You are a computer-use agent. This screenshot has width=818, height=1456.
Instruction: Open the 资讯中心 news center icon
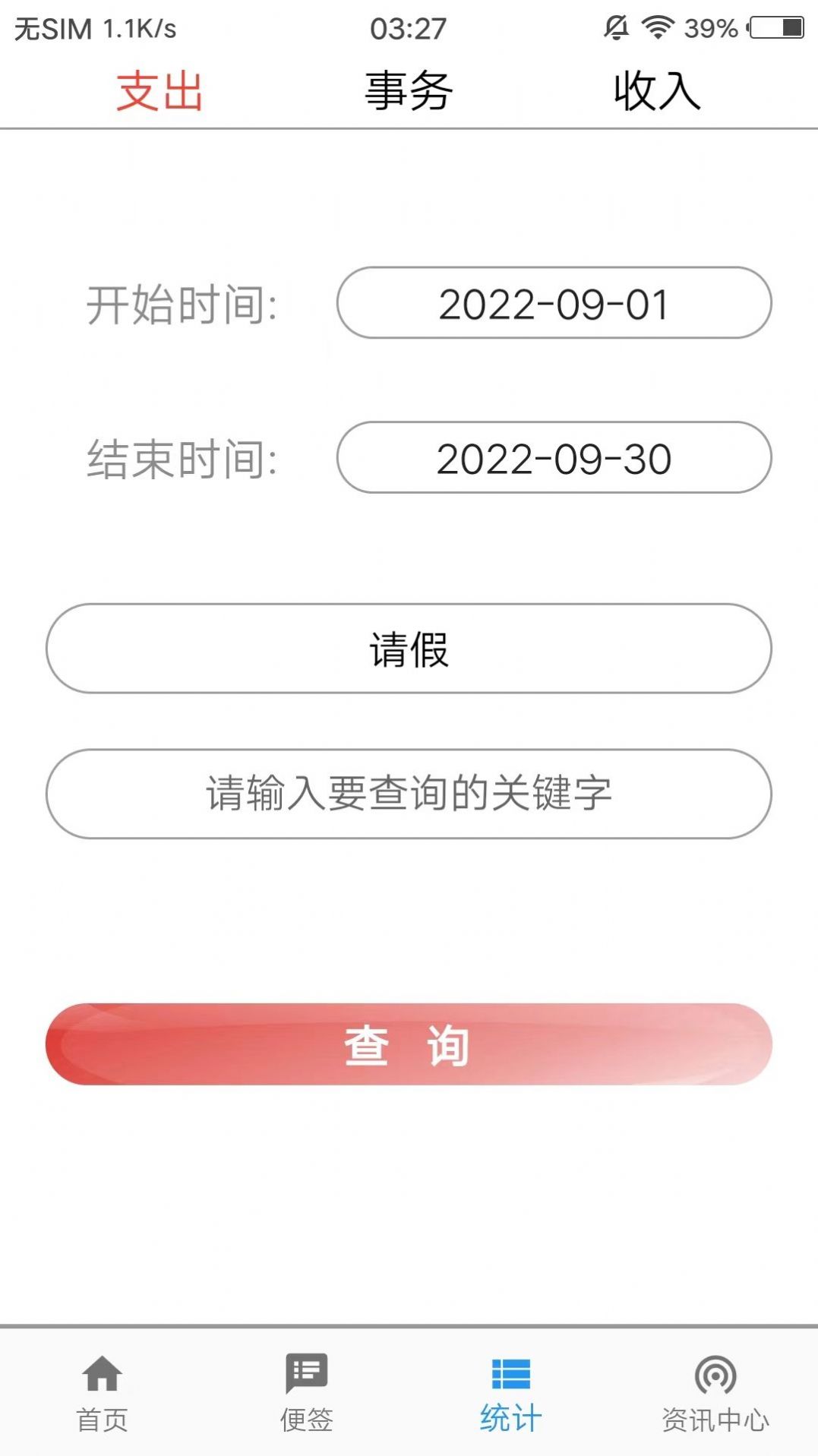tap(712, 1384)
